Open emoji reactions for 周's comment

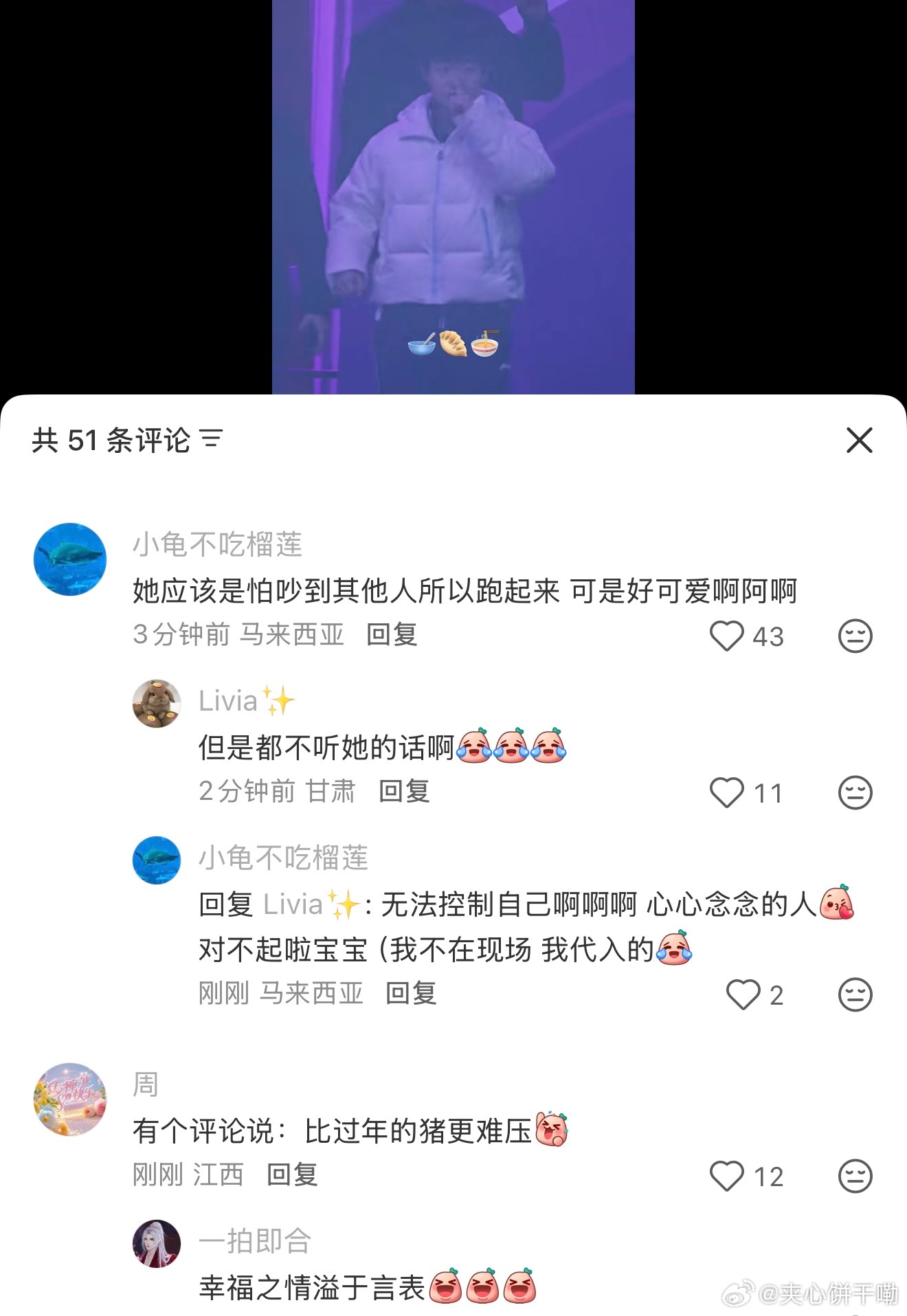coord(855,1176)
